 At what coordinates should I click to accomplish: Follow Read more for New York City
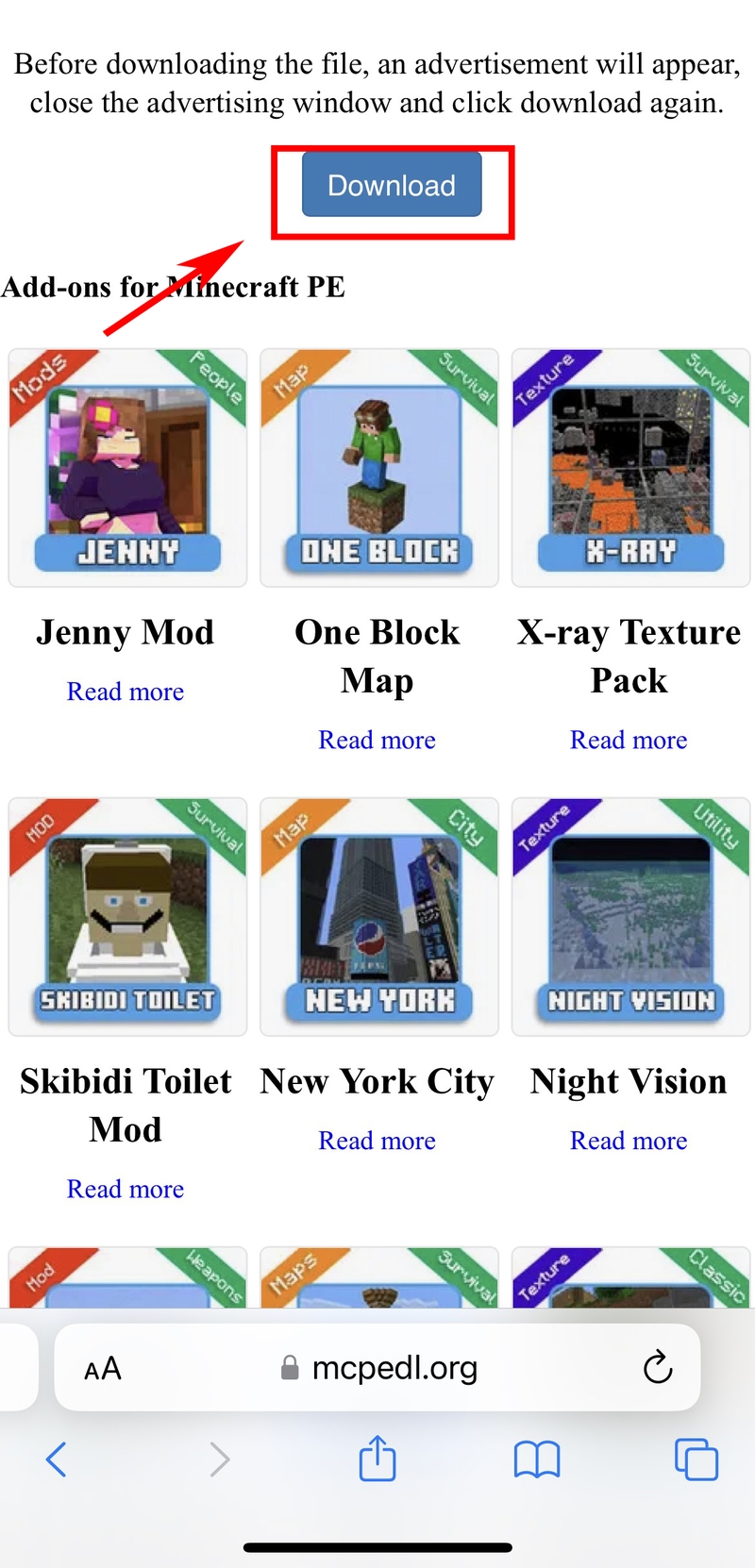[x=377, y=1141]
